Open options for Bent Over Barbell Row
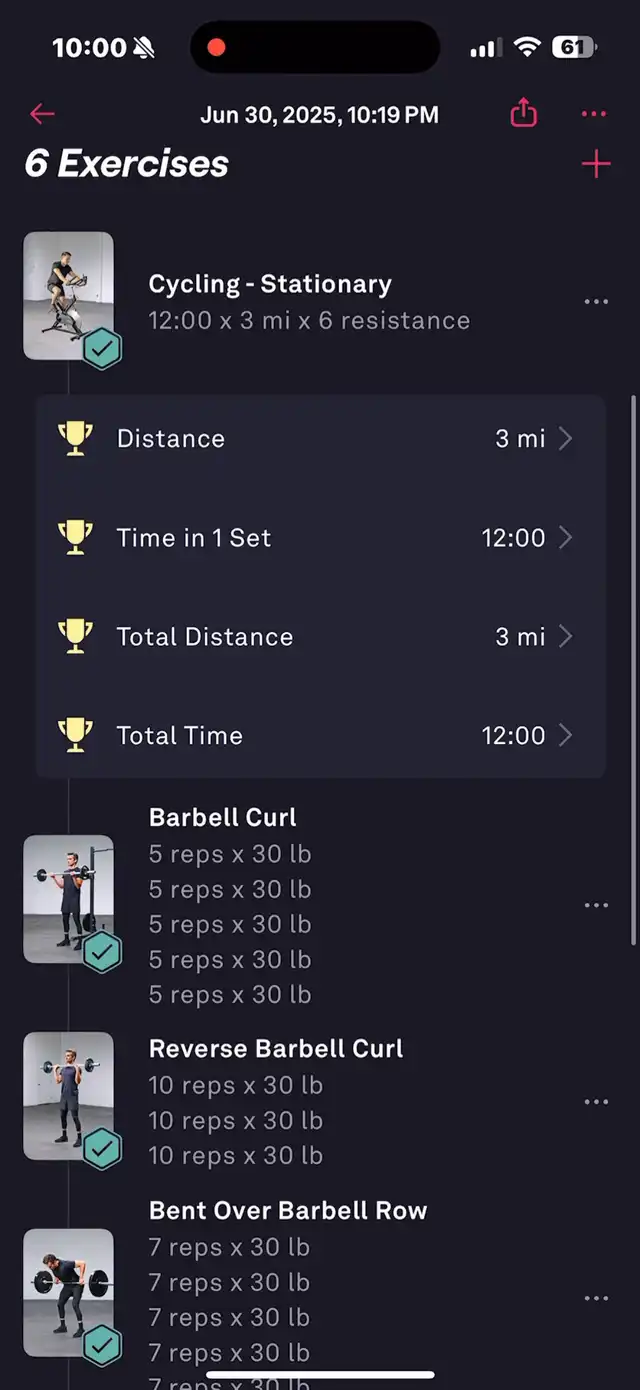The height and width of the screenshot is (1390, 640). coord(596,1298)
